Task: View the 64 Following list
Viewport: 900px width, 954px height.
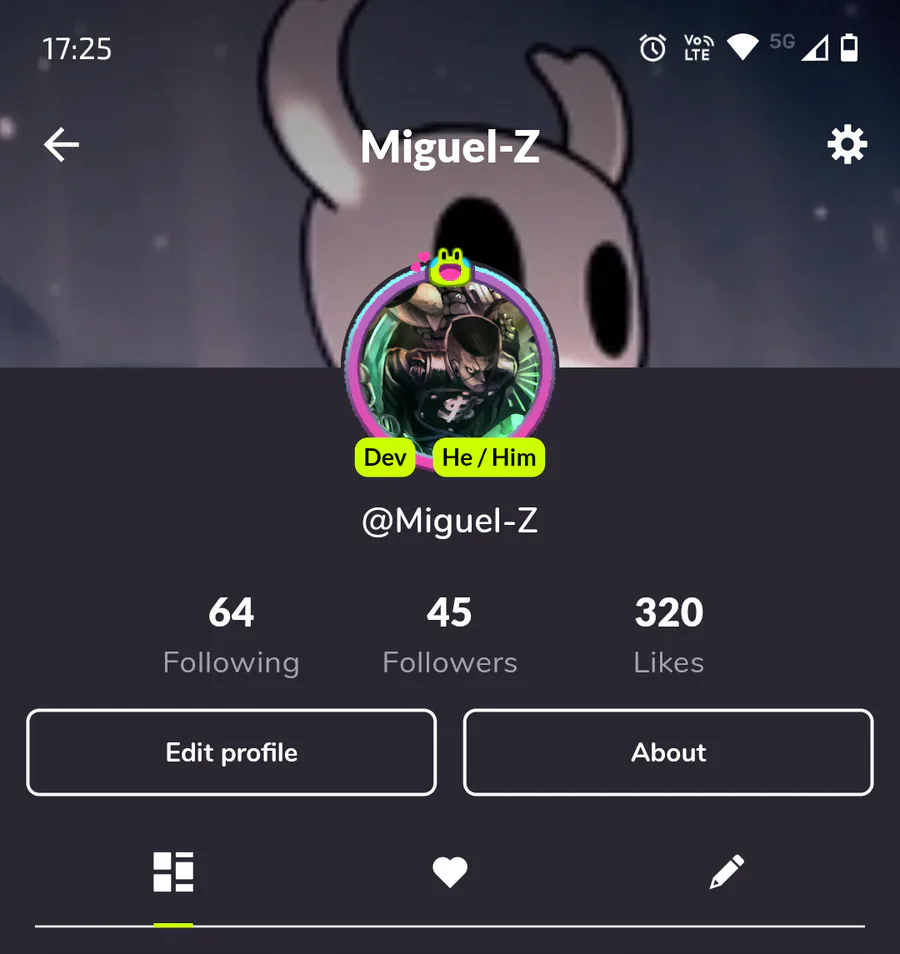Action: pyautogui.click(x=231, y=635)
